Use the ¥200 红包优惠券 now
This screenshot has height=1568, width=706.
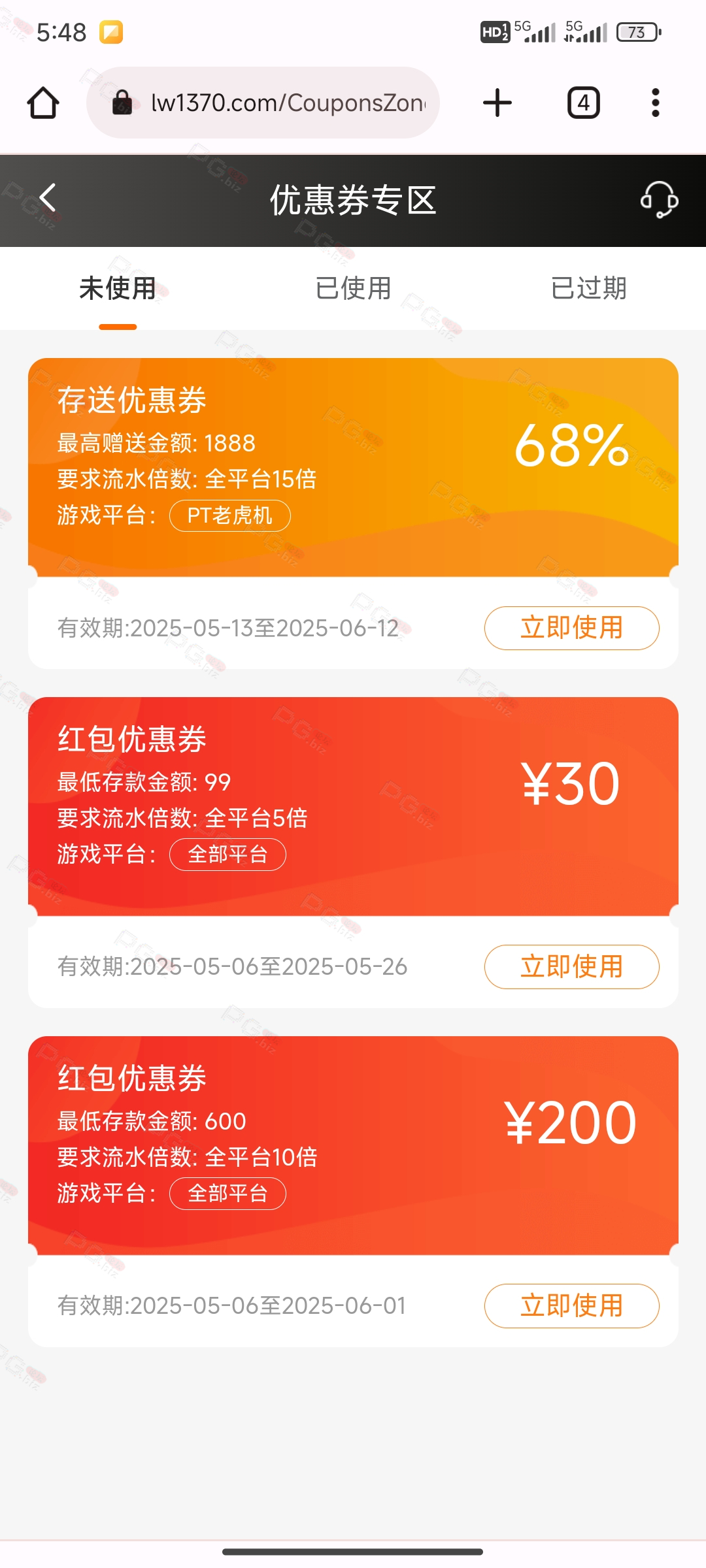(x=571, y=1306)
